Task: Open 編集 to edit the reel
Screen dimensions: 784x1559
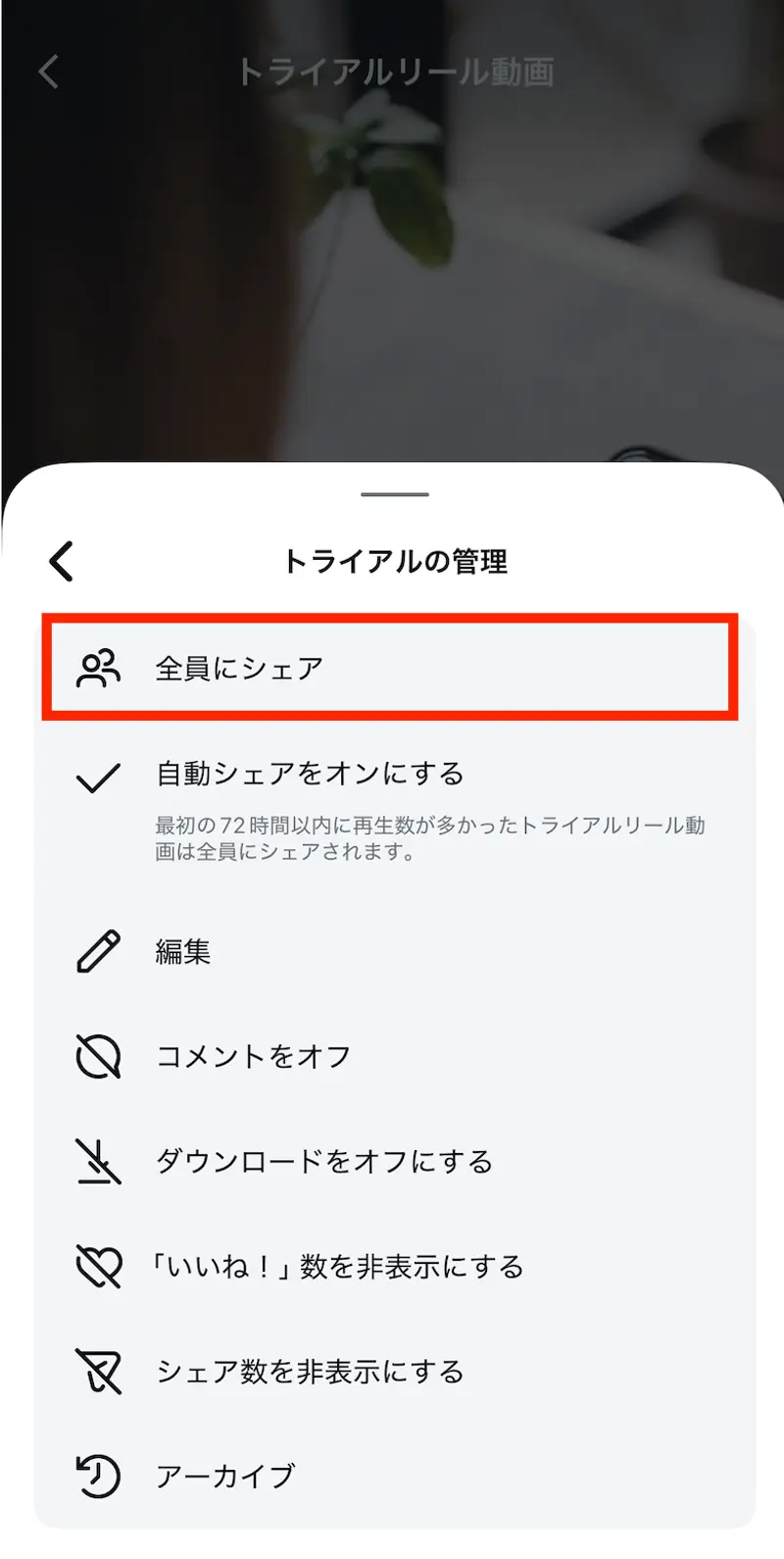Action: tap(181, 949)
